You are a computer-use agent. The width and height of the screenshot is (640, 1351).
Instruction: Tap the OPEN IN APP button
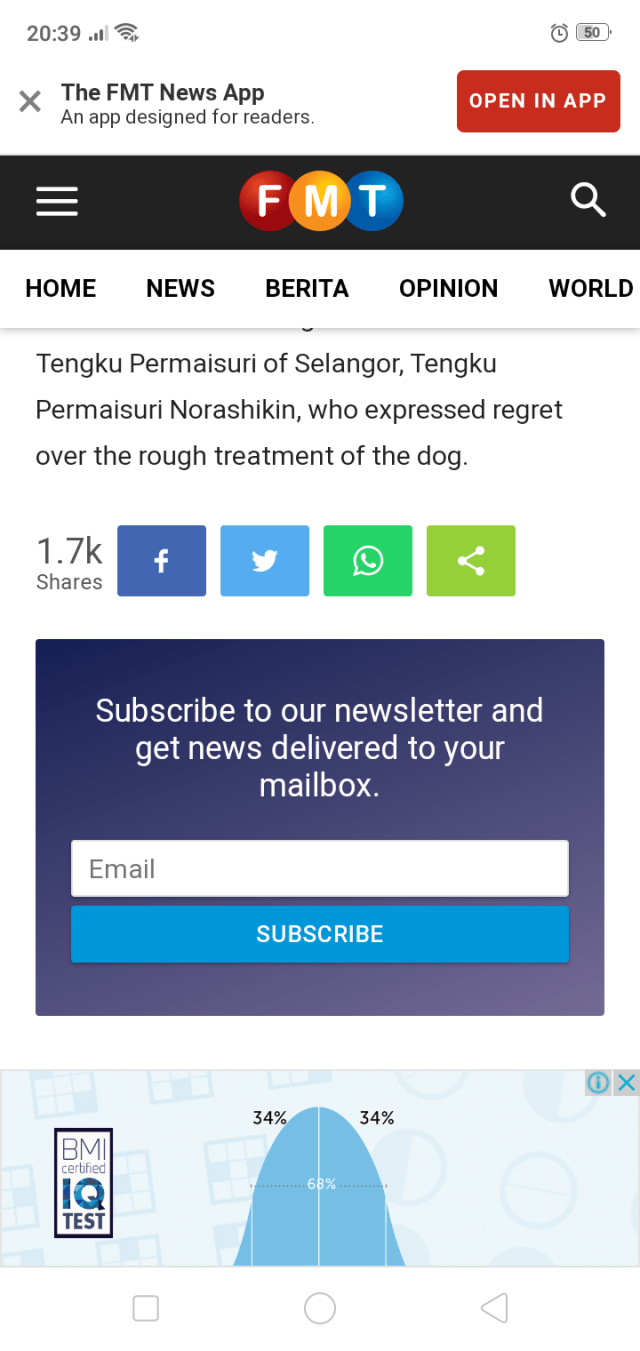point(538,101)
